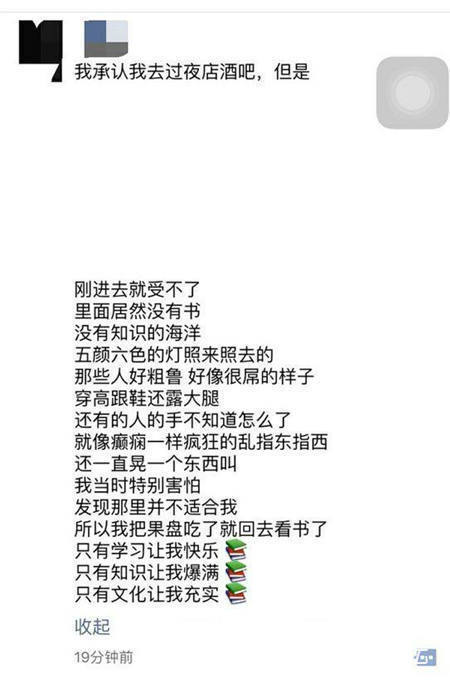
Task: Open the comment and like menu icon
Action: pyautogui.click(x=425, y=657)
